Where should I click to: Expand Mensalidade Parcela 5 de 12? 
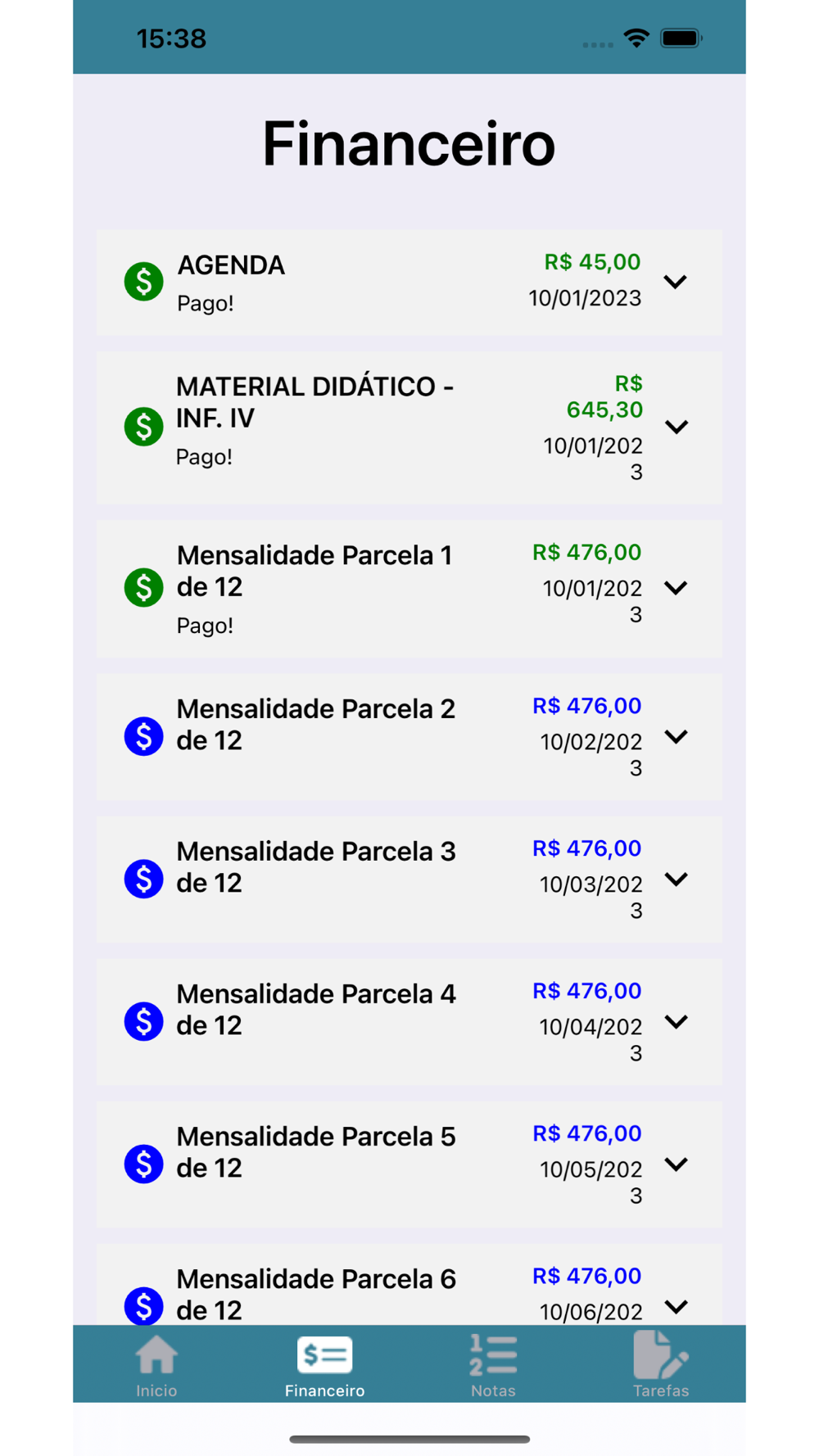click(676, 1164)
